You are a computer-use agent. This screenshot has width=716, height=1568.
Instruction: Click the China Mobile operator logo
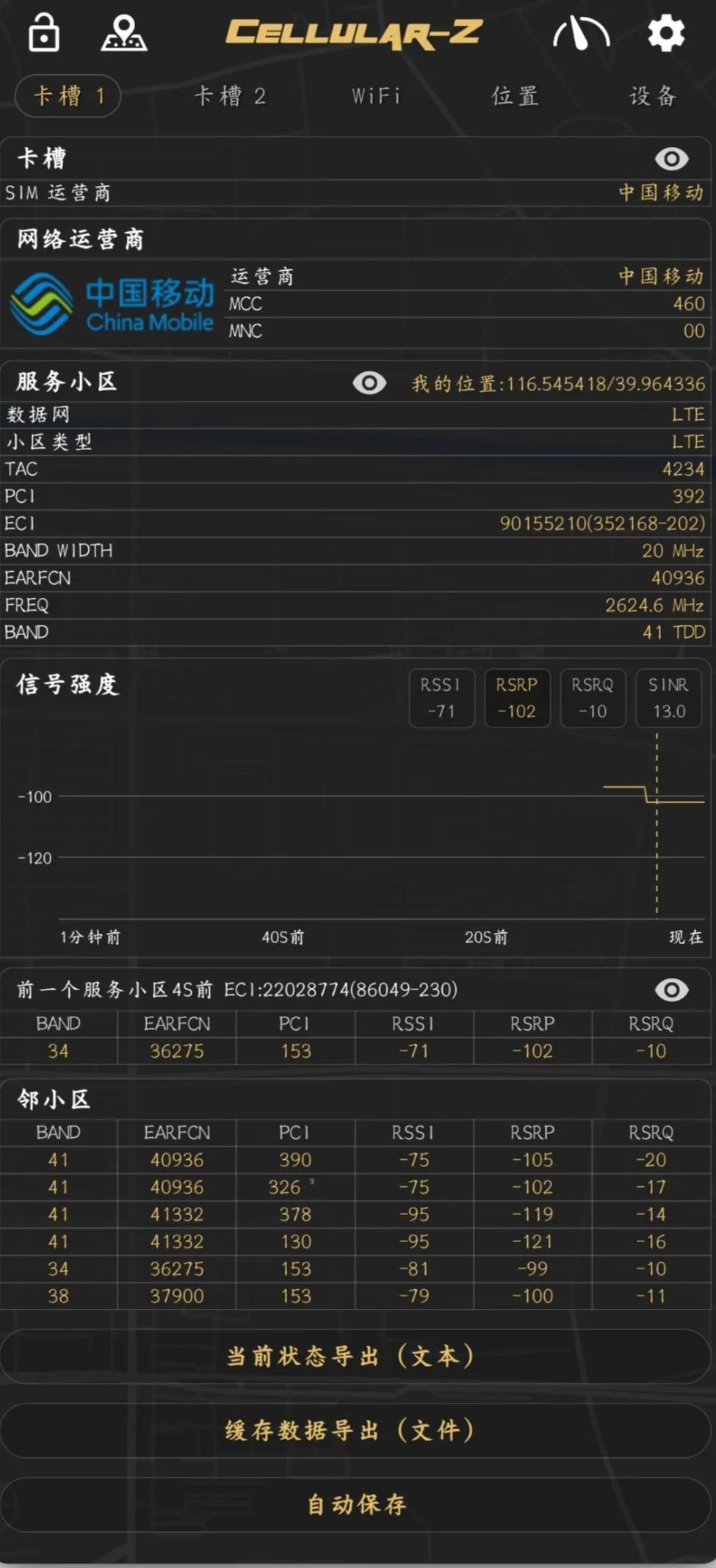[110, 304]
